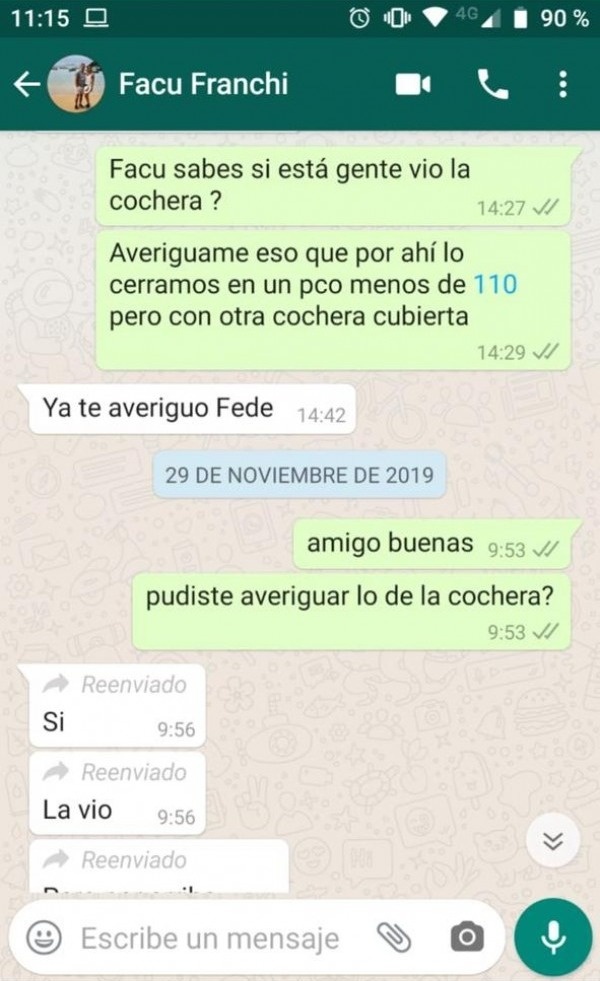Screen dimensions: 600x981
Task: Start a video call with Facu Franchi
Action: click(412, 85)
